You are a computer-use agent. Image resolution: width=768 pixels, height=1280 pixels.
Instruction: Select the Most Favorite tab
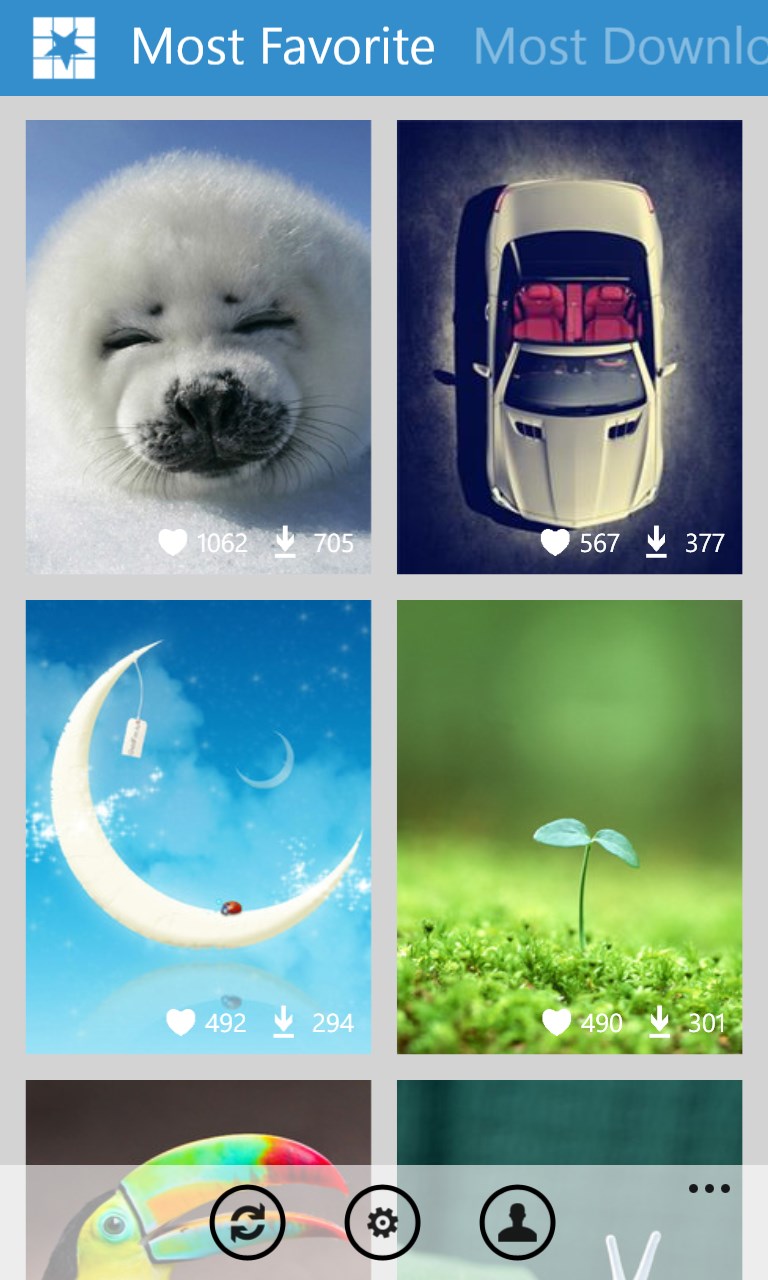click(283, 47)
